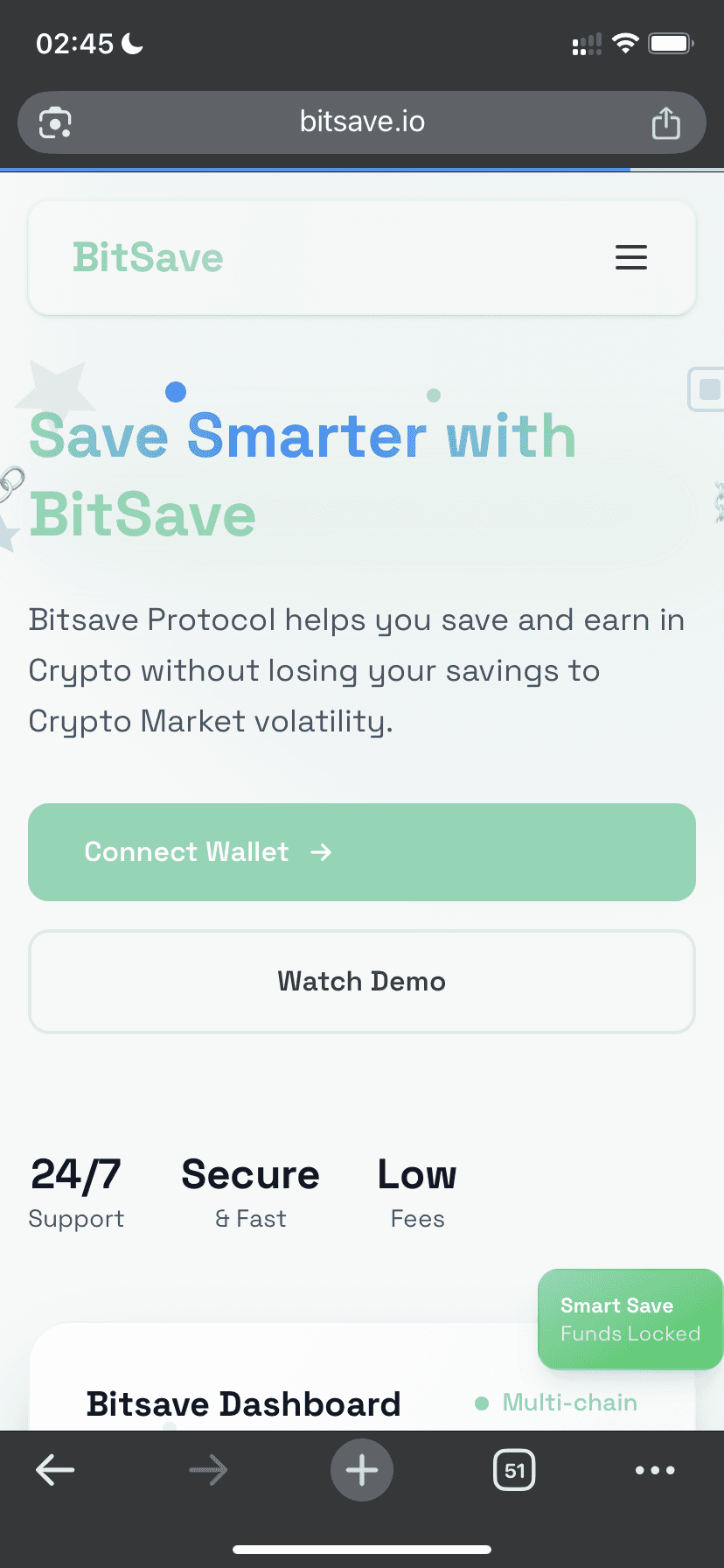Open the hamburger navigation menu
The width and height of the screenshot is (724, 1568).
pos(630,257)
